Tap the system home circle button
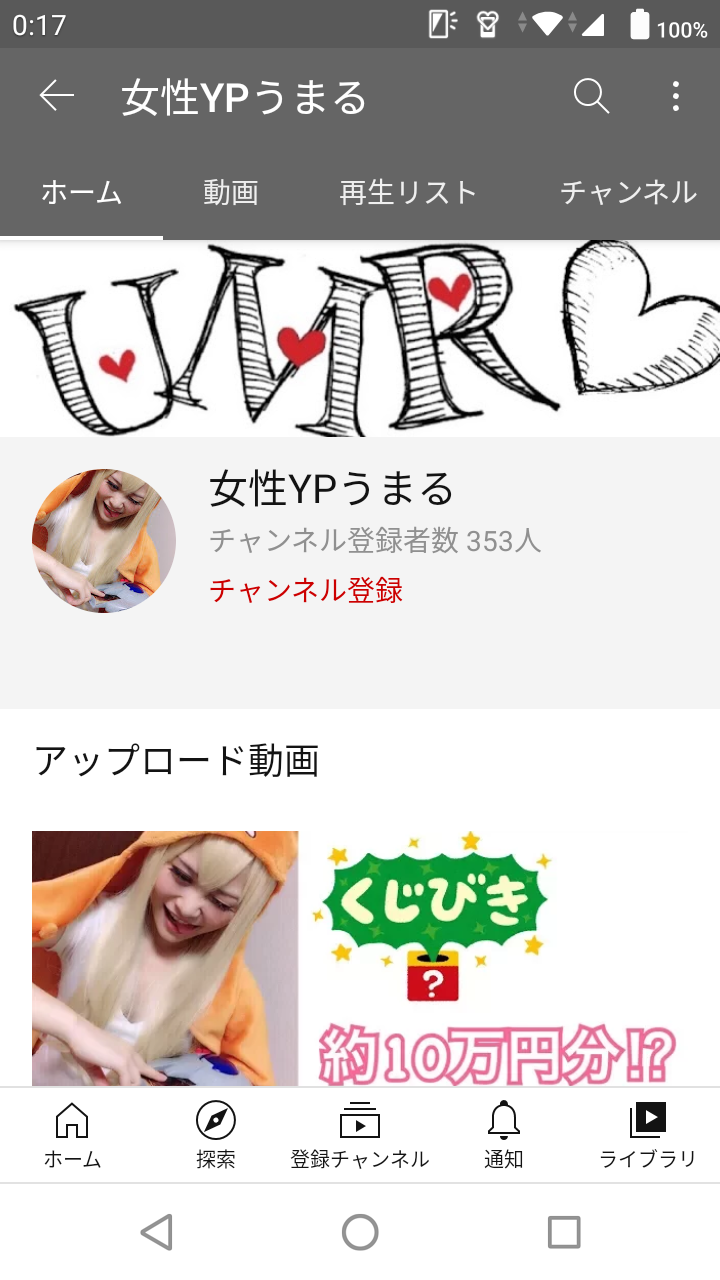This screenshot has width=720, height=1280. coord(360,1232)
